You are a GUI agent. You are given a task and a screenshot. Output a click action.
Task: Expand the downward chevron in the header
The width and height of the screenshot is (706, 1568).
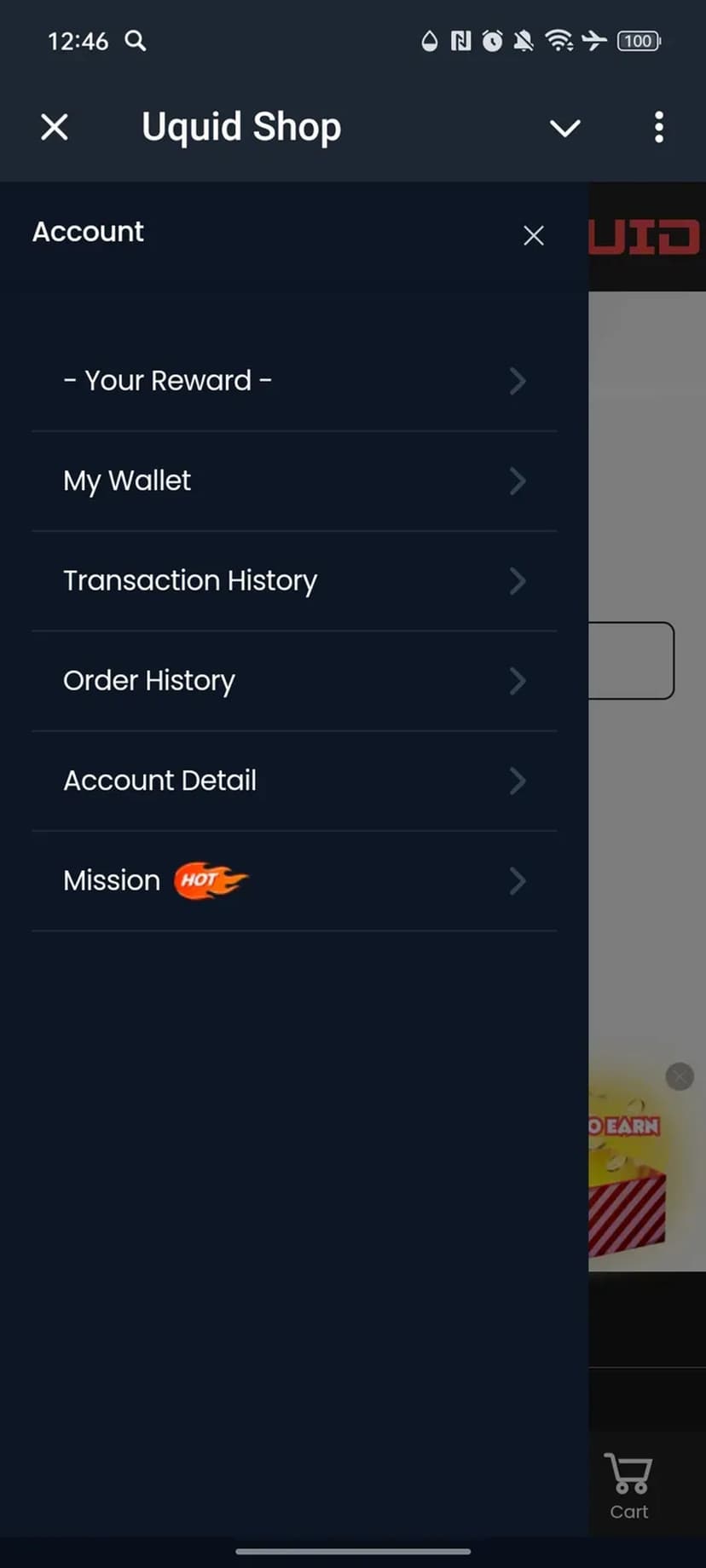[564, 128]
